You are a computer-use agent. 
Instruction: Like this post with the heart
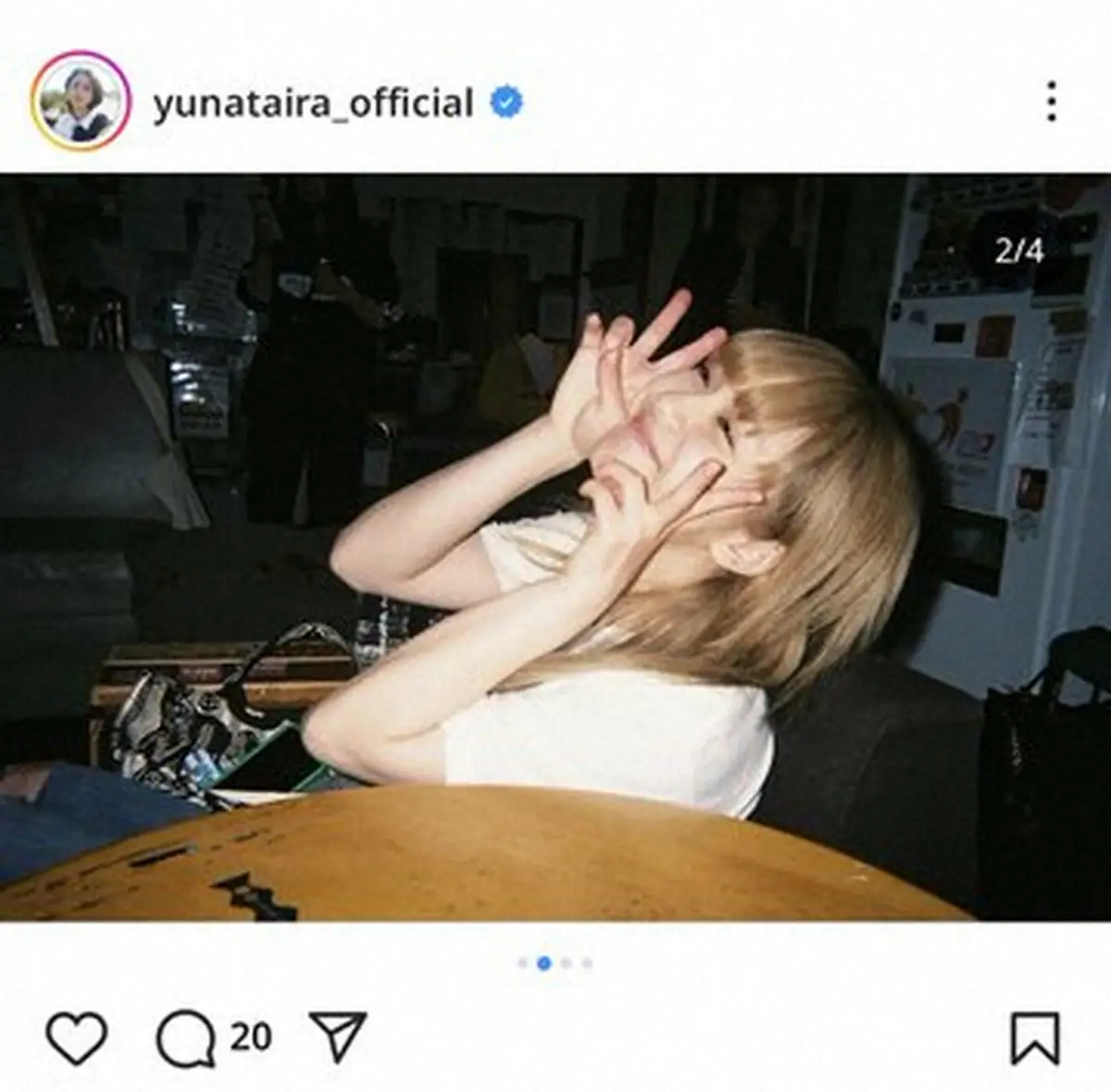tap(77, 1036)
